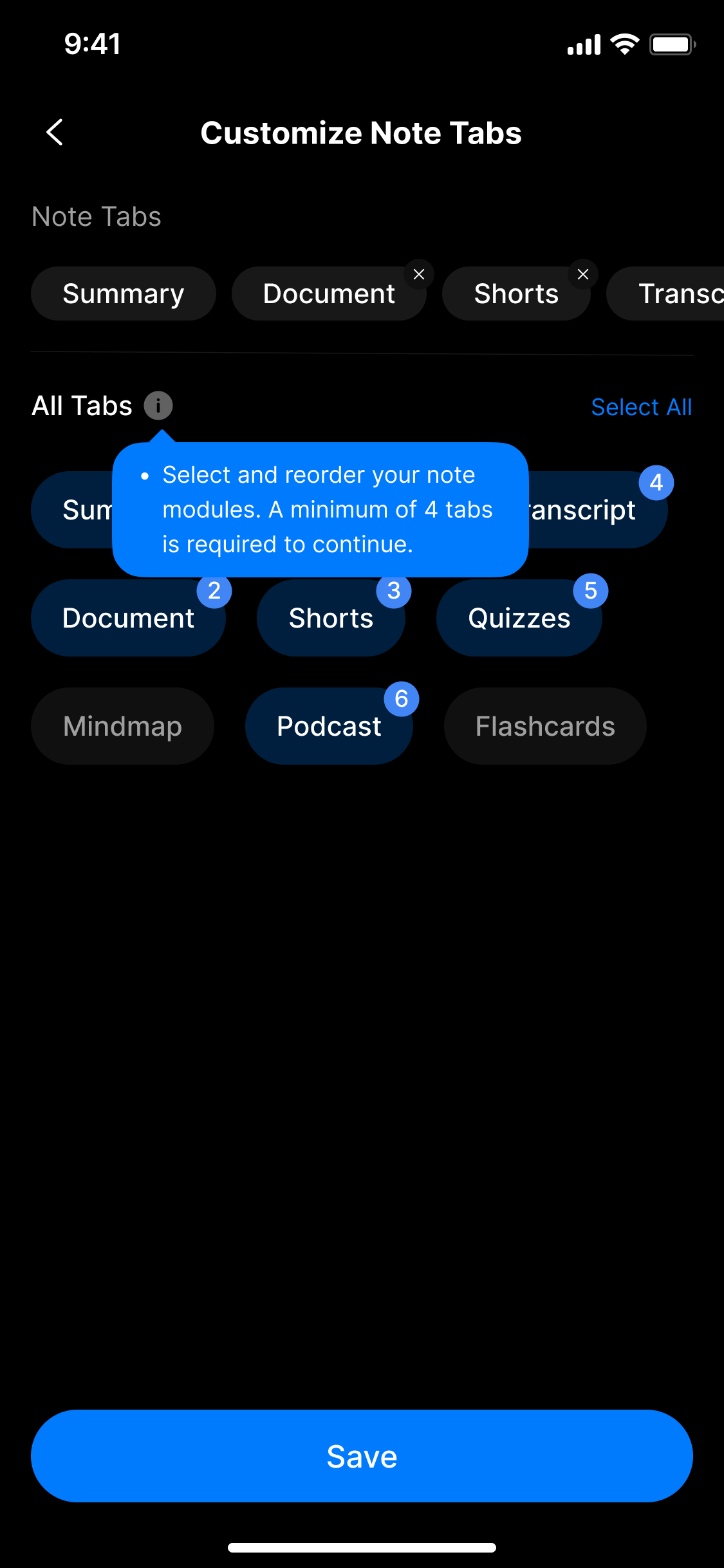Tap the Summary chip in Note Tabs

click(x=123, y=294)
